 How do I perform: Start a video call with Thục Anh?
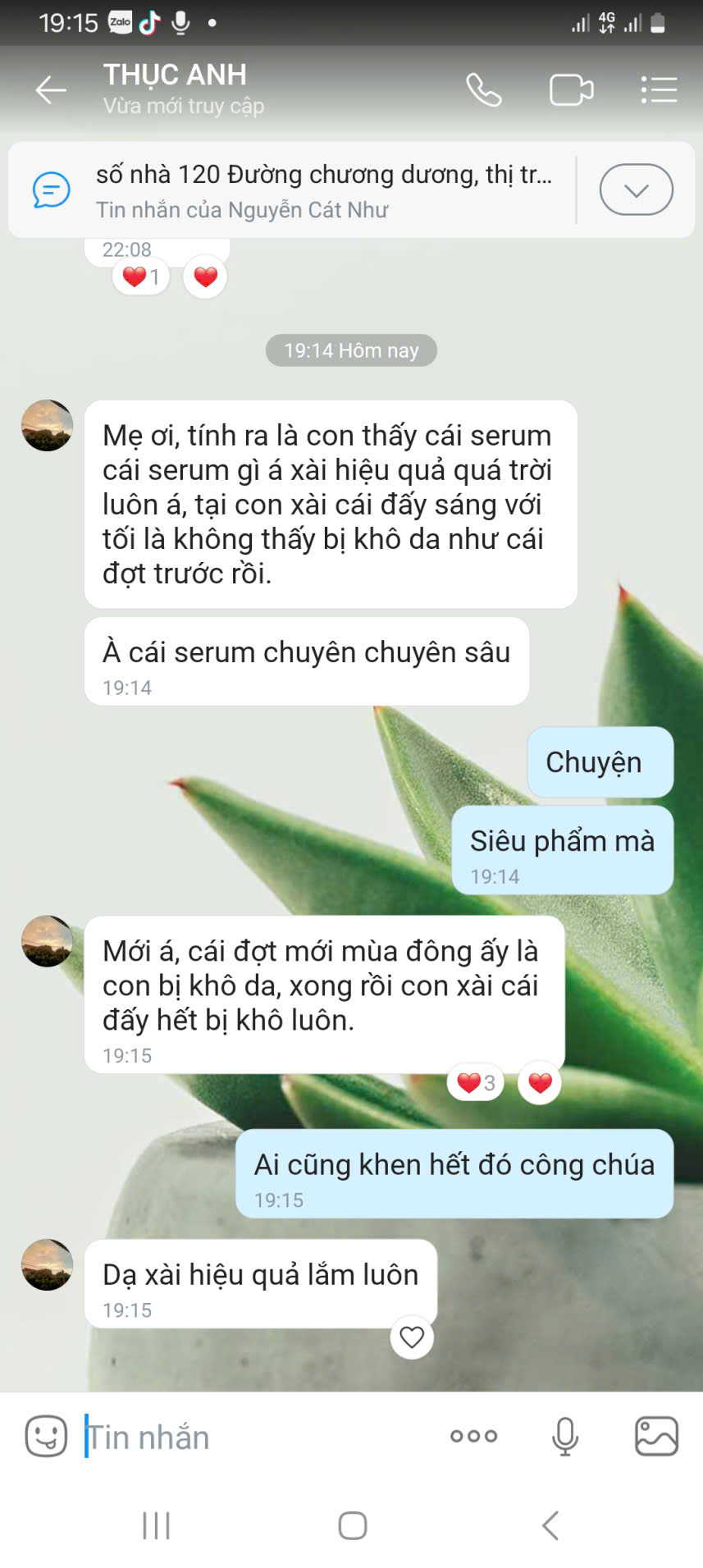[571, 89]
